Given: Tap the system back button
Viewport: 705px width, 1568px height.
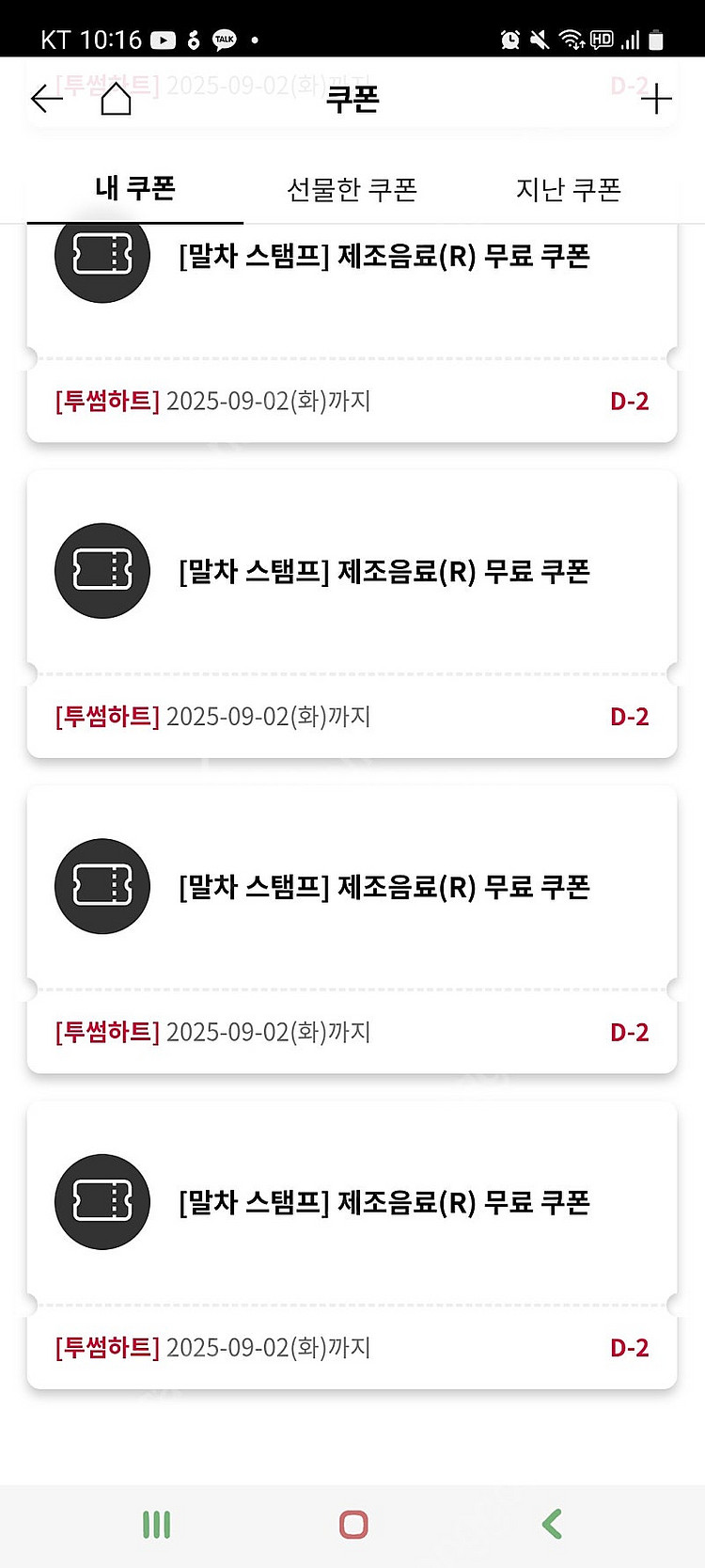Looking at the screenshot, I should tap(553, 1524).
